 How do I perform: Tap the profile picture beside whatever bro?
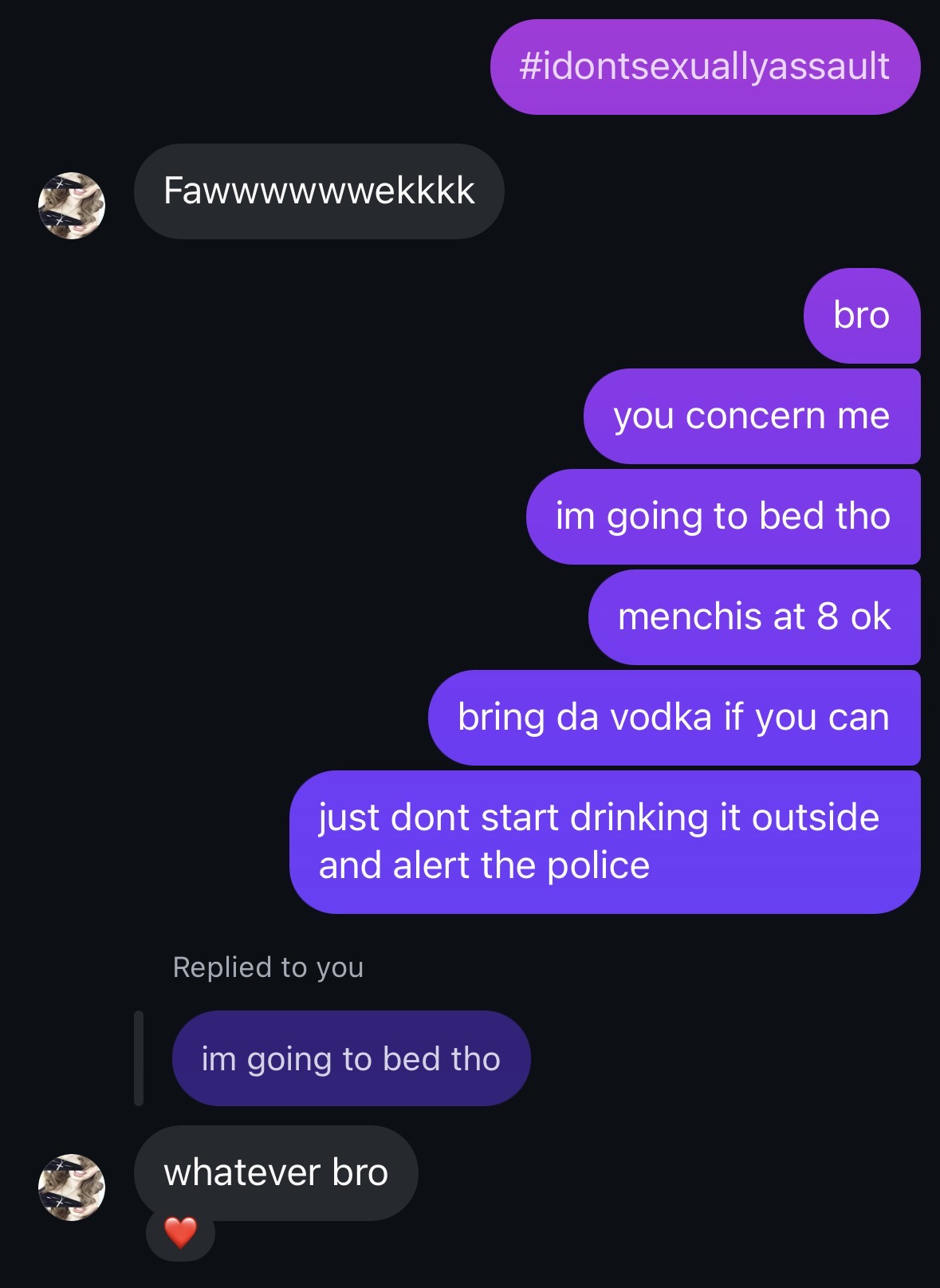pos(72,1187)
